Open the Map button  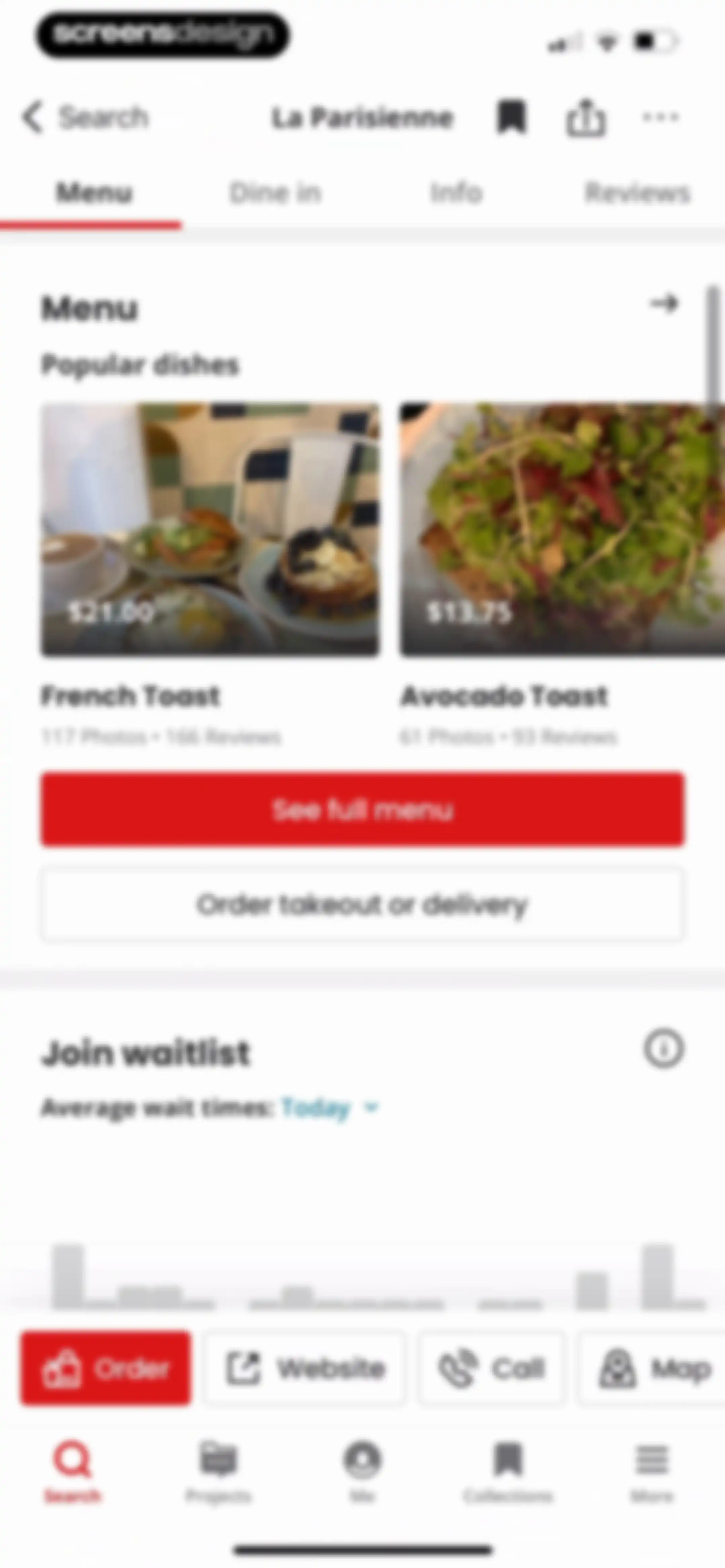click(x=651, y=1368)
